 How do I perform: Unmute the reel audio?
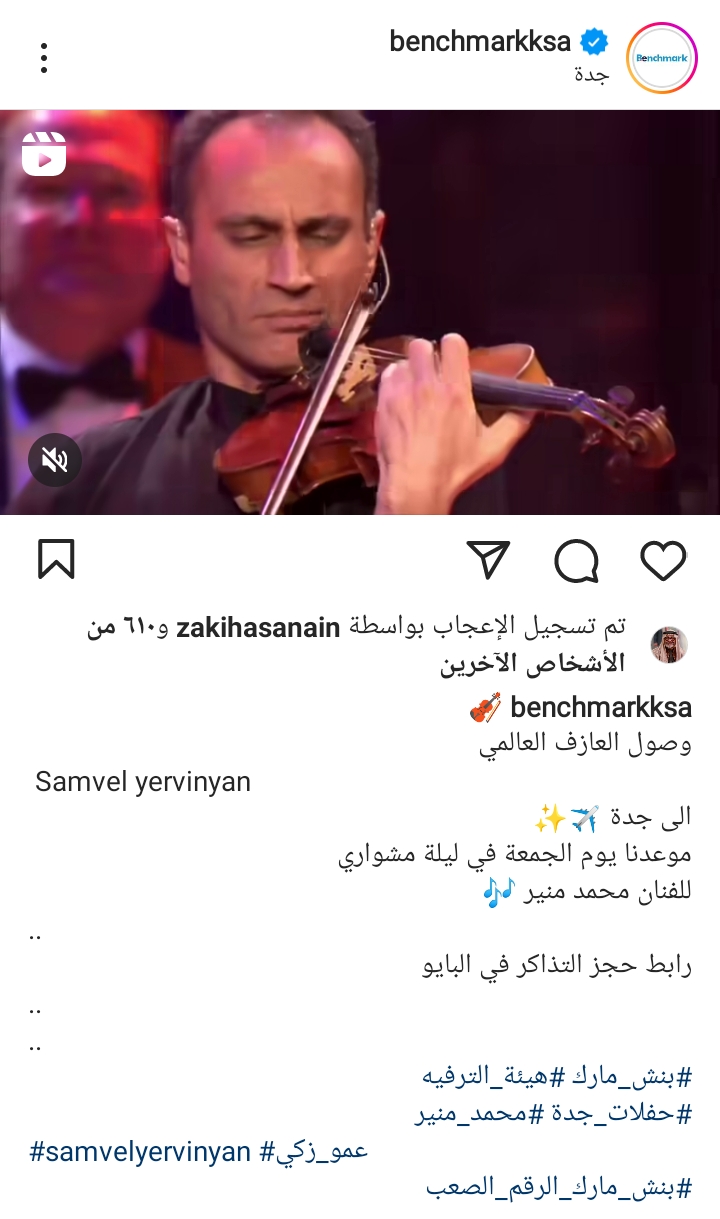pyautogui.click(x=55, y=460)
